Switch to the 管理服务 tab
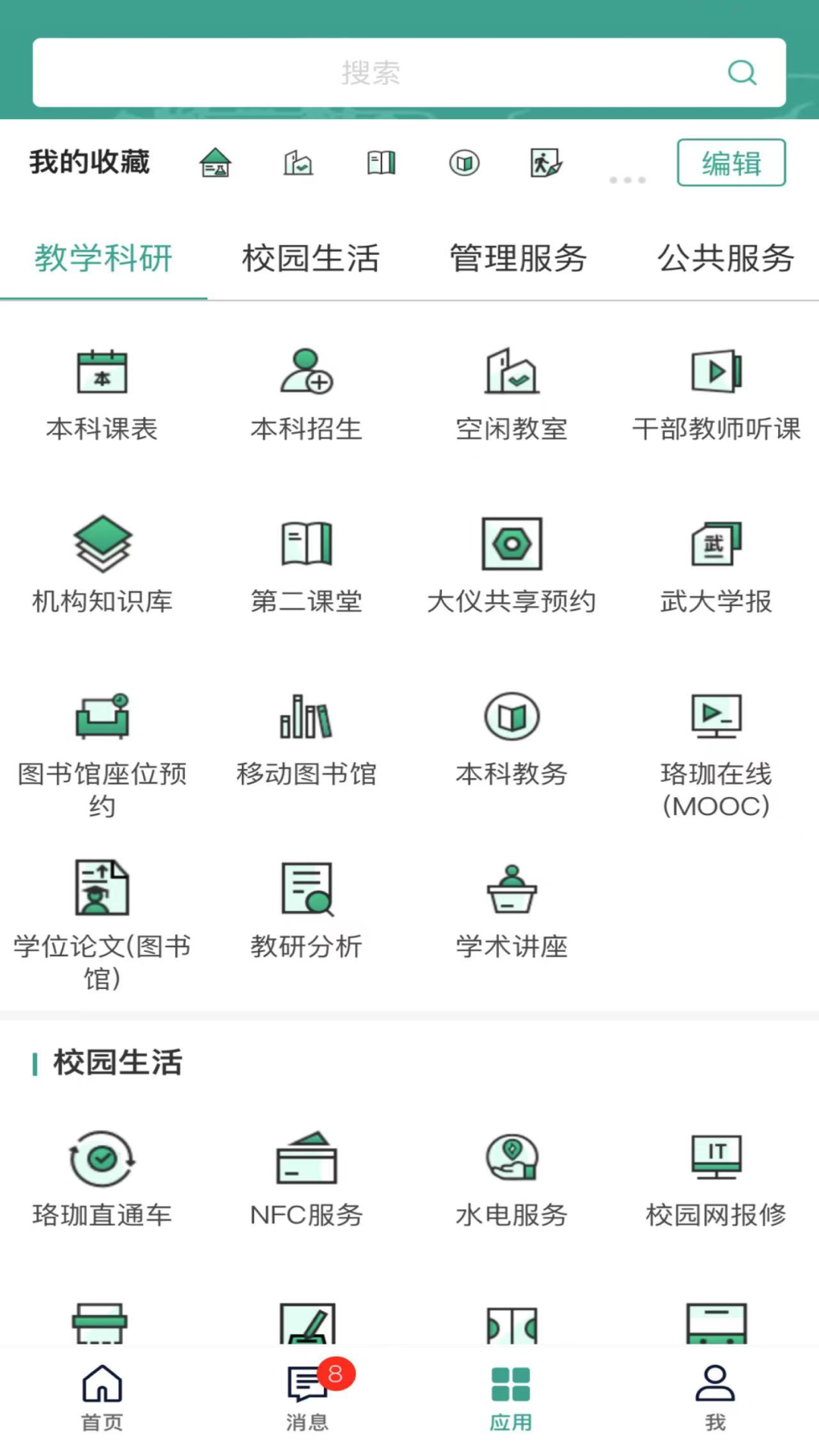 (518, 259)
